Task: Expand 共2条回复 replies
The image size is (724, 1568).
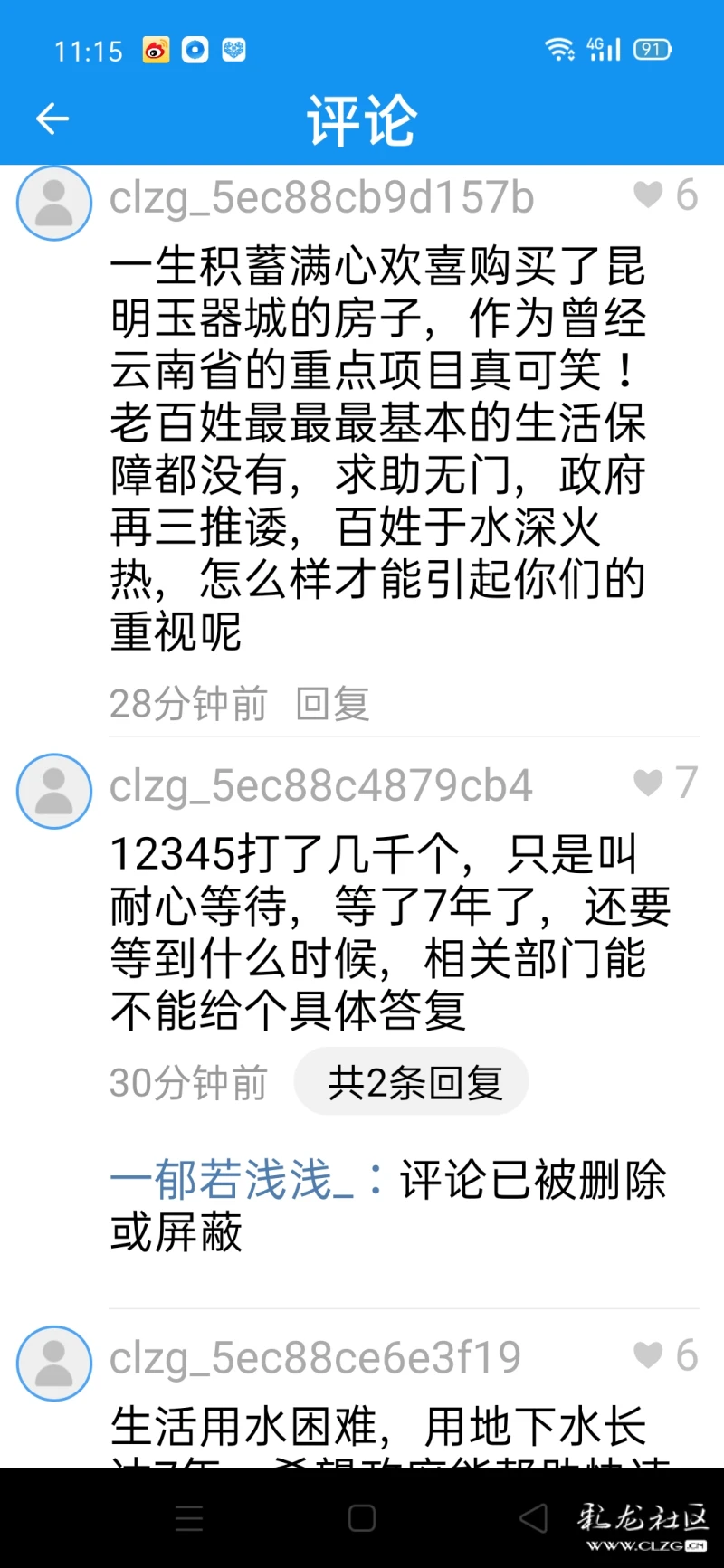Action: tap(413, 1082)
